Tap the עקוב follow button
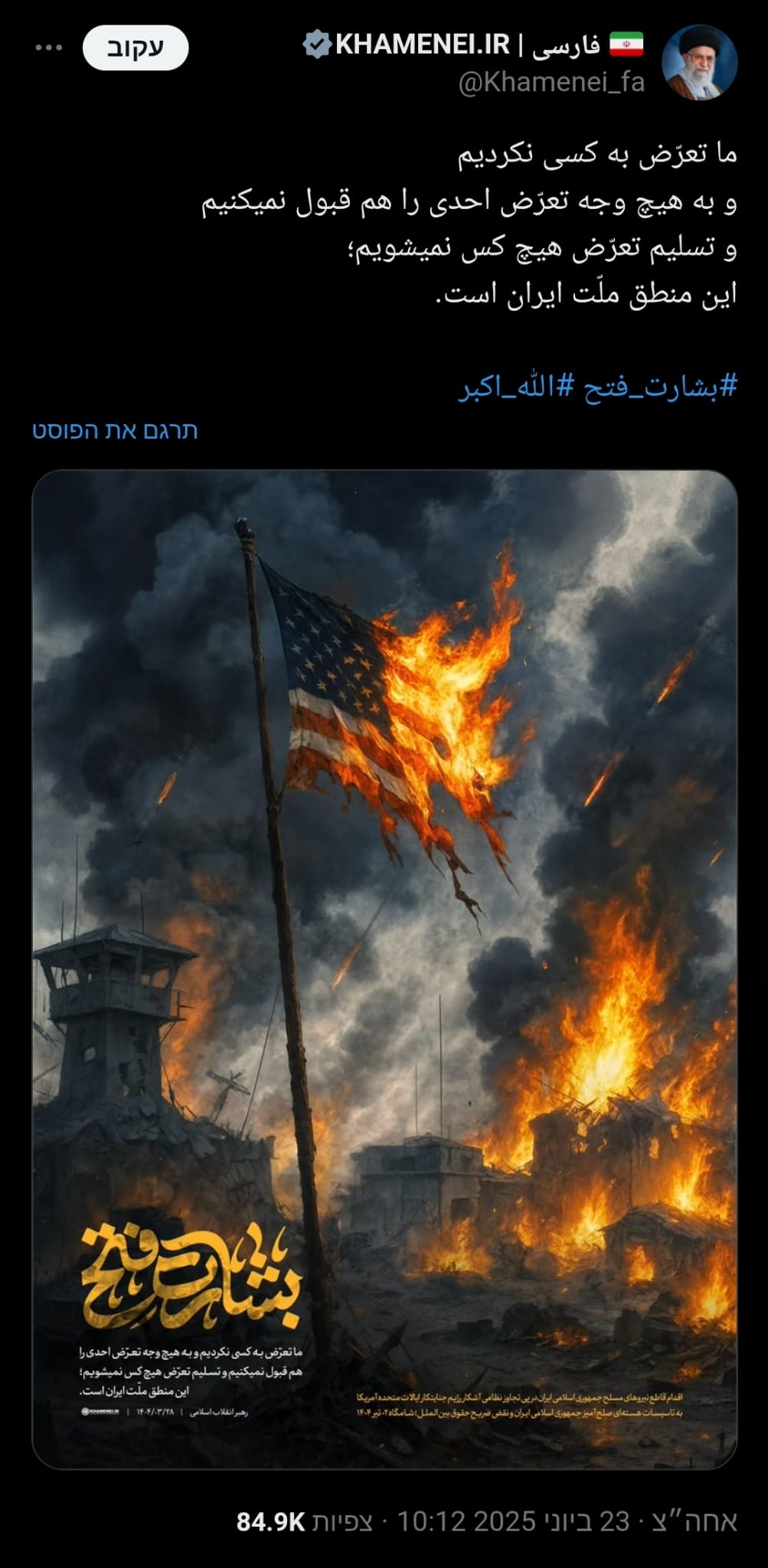 click(135, 47)
